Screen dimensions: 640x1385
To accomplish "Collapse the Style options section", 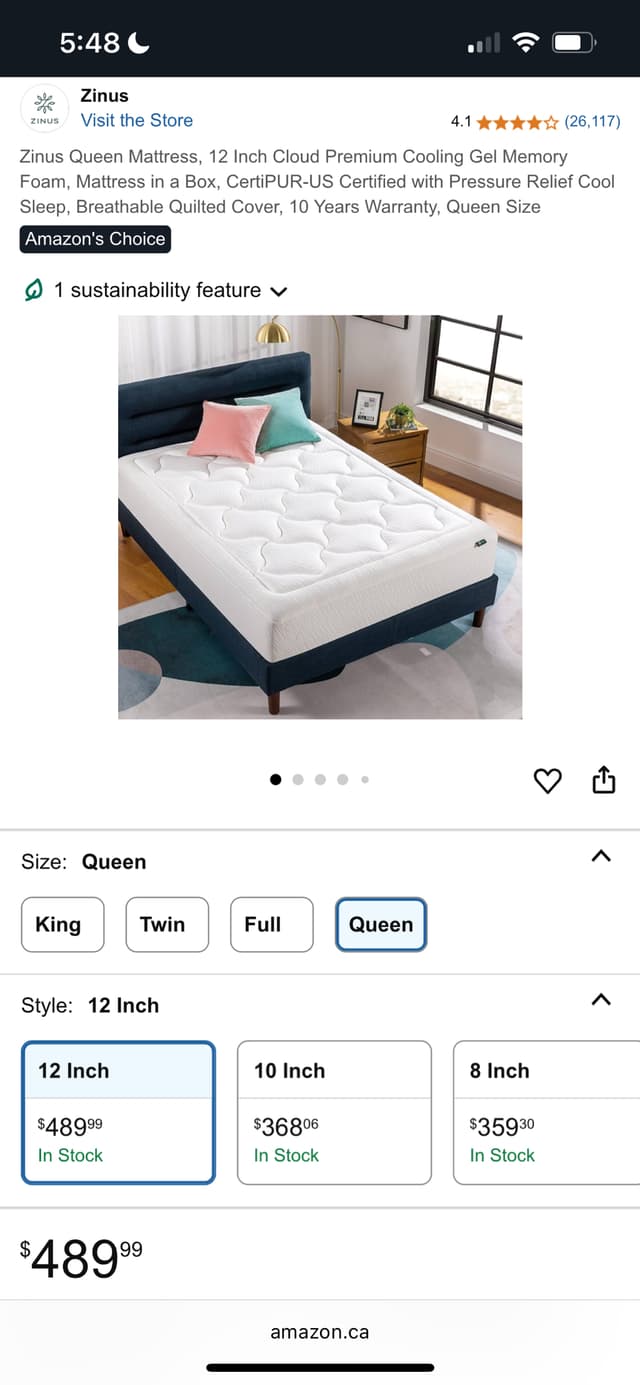I will pos(600,999).
